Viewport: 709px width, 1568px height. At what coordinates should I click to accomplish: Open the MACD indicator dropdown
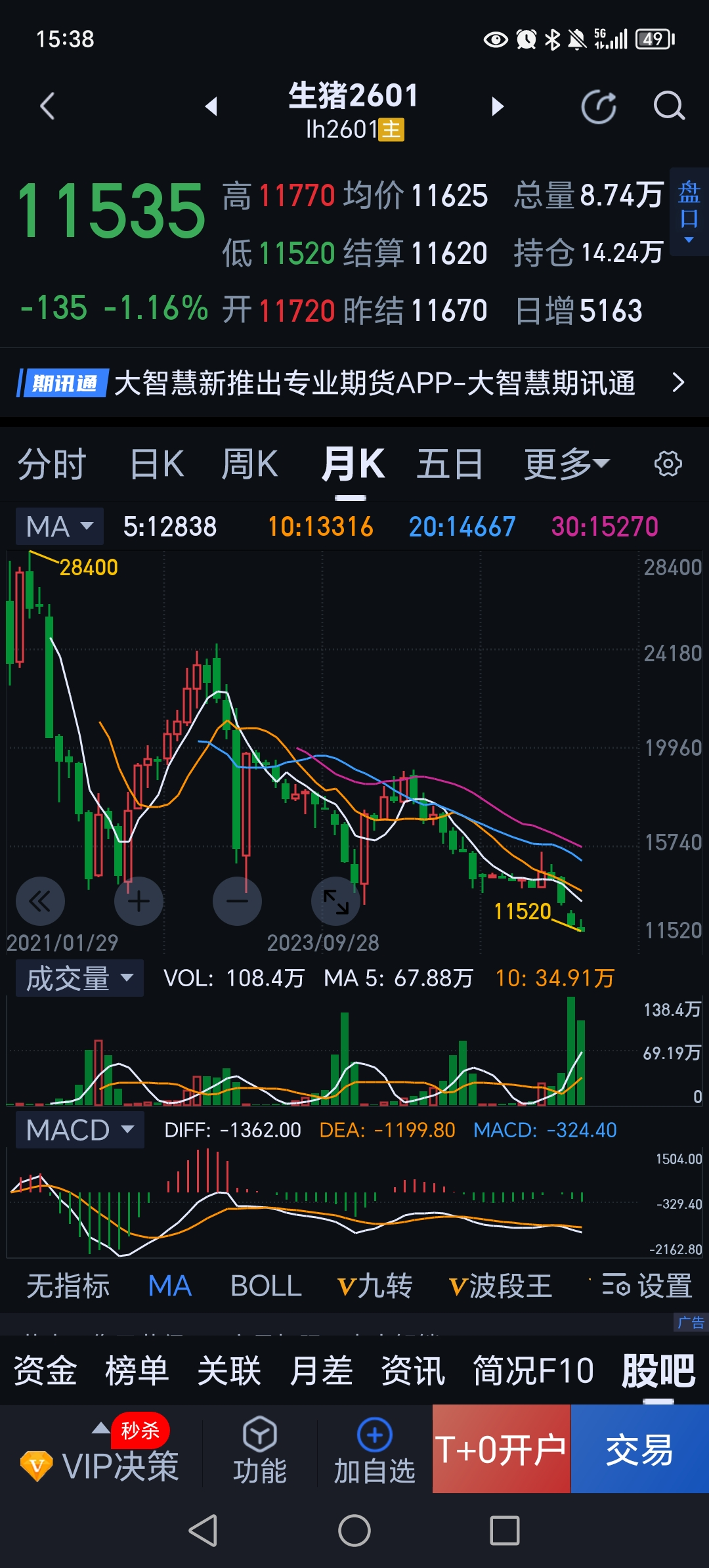tap(79, 1130)
